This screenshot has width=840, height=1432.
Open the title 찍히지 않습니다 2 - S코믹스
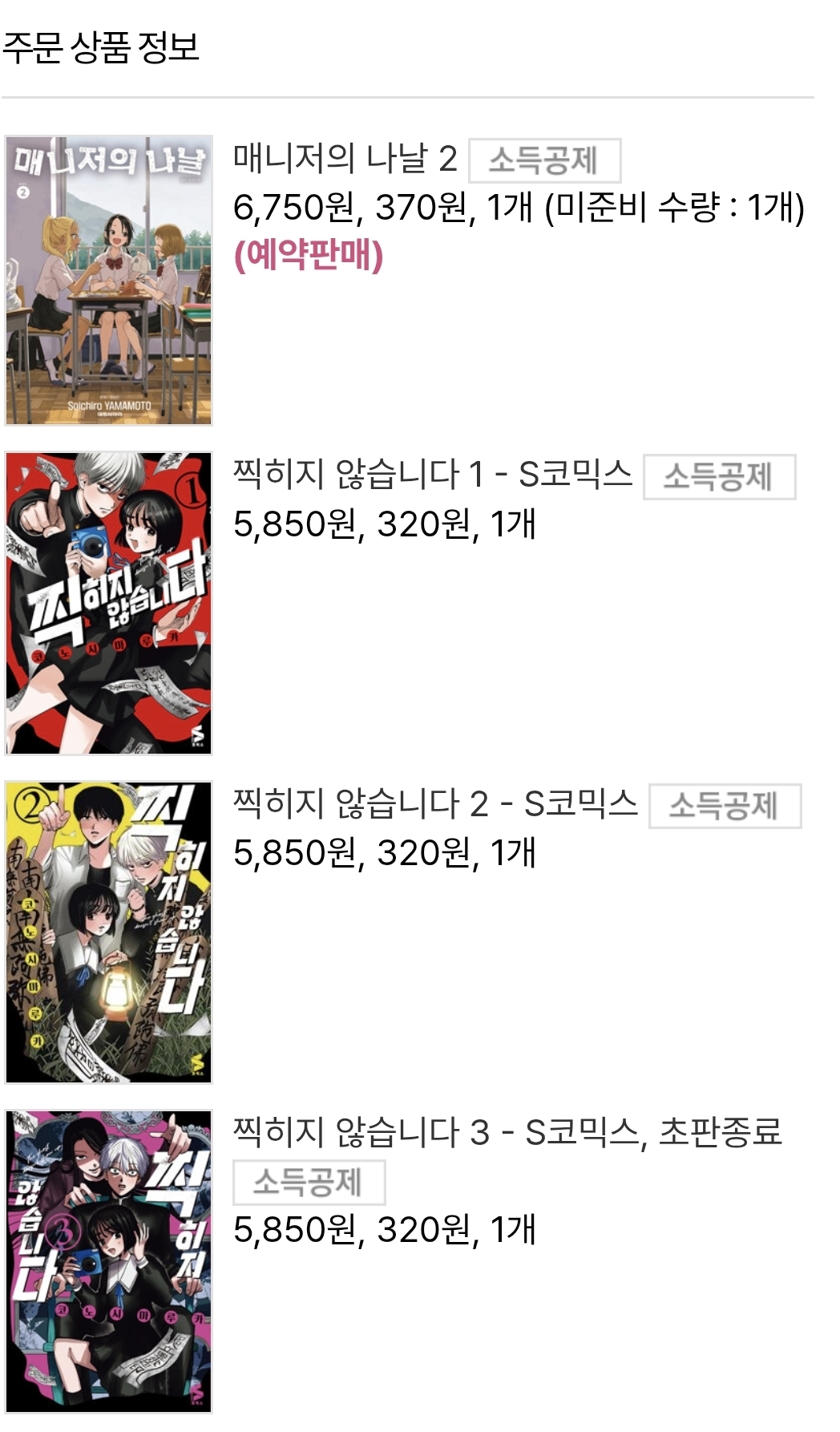[x=435, y=804]
